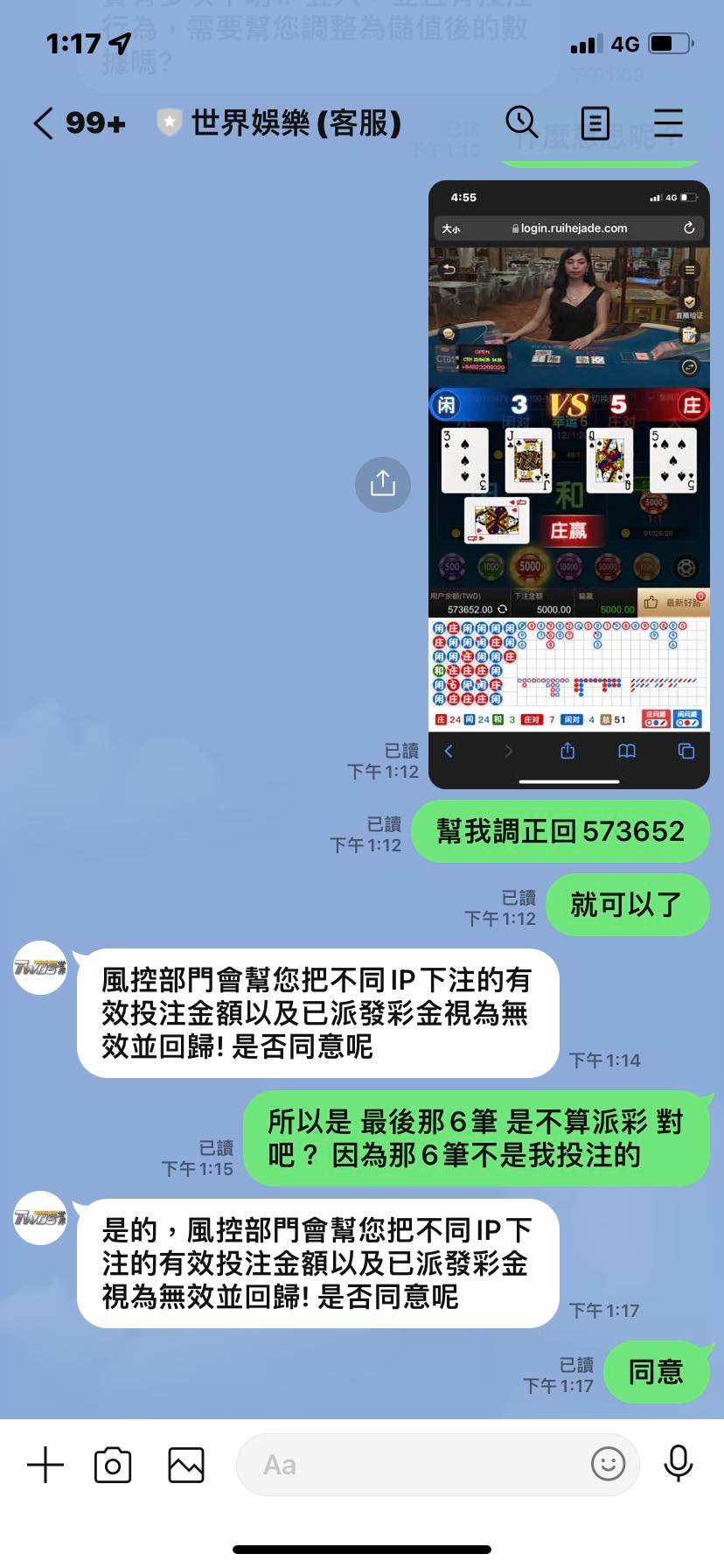This screenshot has height=1568, width=724.
Task: Open the shared baccarat screenshot
Action: [568, 484]
